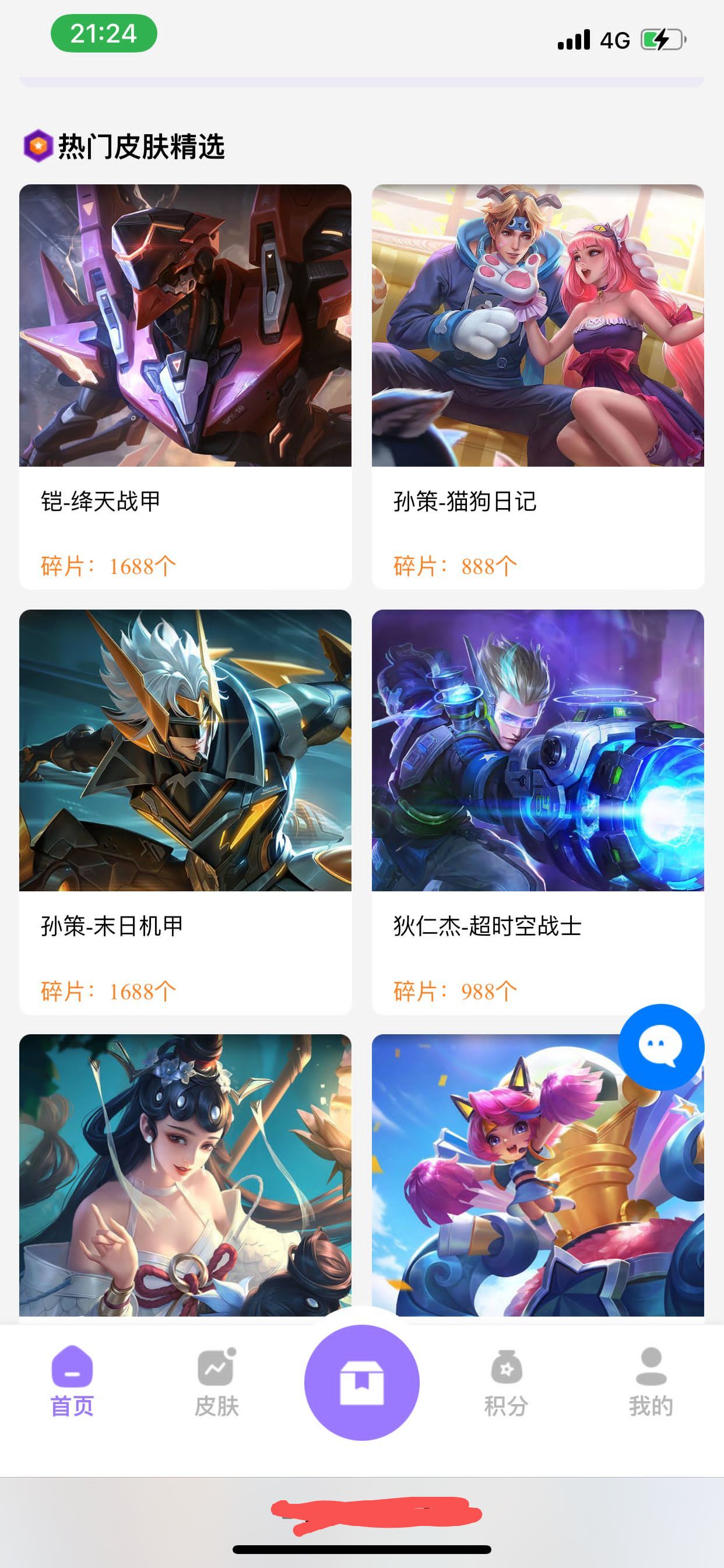The image size is (724, 1568).
Task: Switch to the 首页 tab
Action: pyautogui.click(x=72, y=1383)
